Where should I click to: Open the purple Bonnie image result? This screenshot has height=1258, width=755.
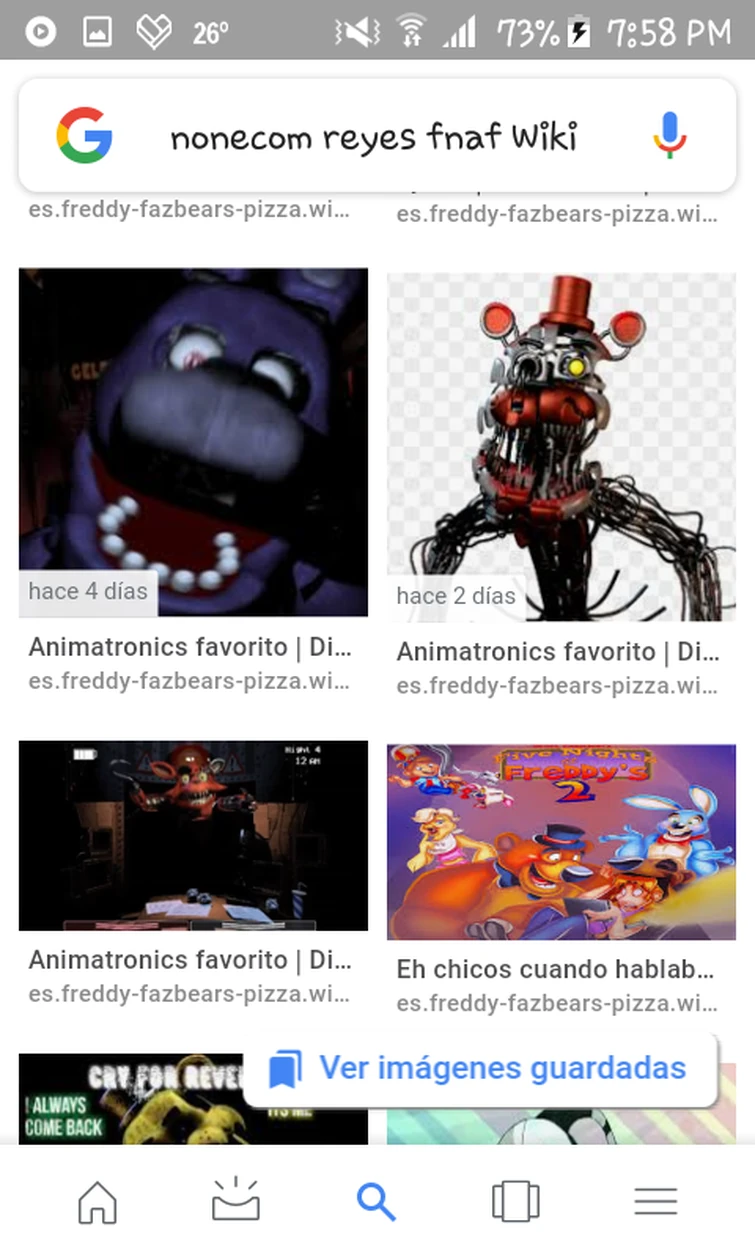193,441
